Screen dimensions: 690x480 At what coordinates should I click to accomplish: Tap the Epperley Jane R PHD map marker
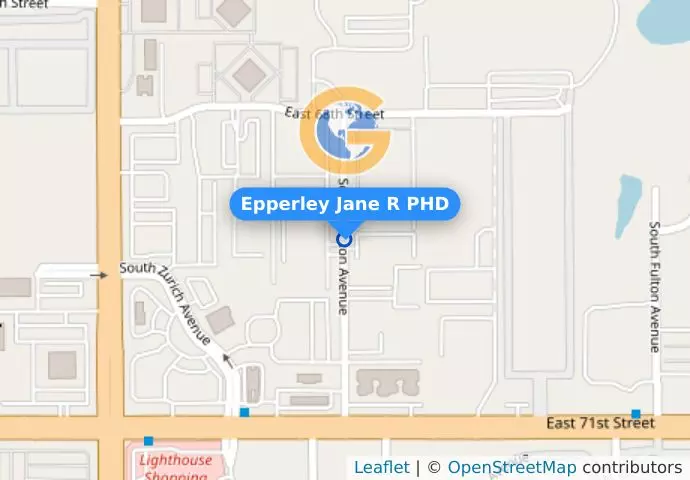(345, 240)
